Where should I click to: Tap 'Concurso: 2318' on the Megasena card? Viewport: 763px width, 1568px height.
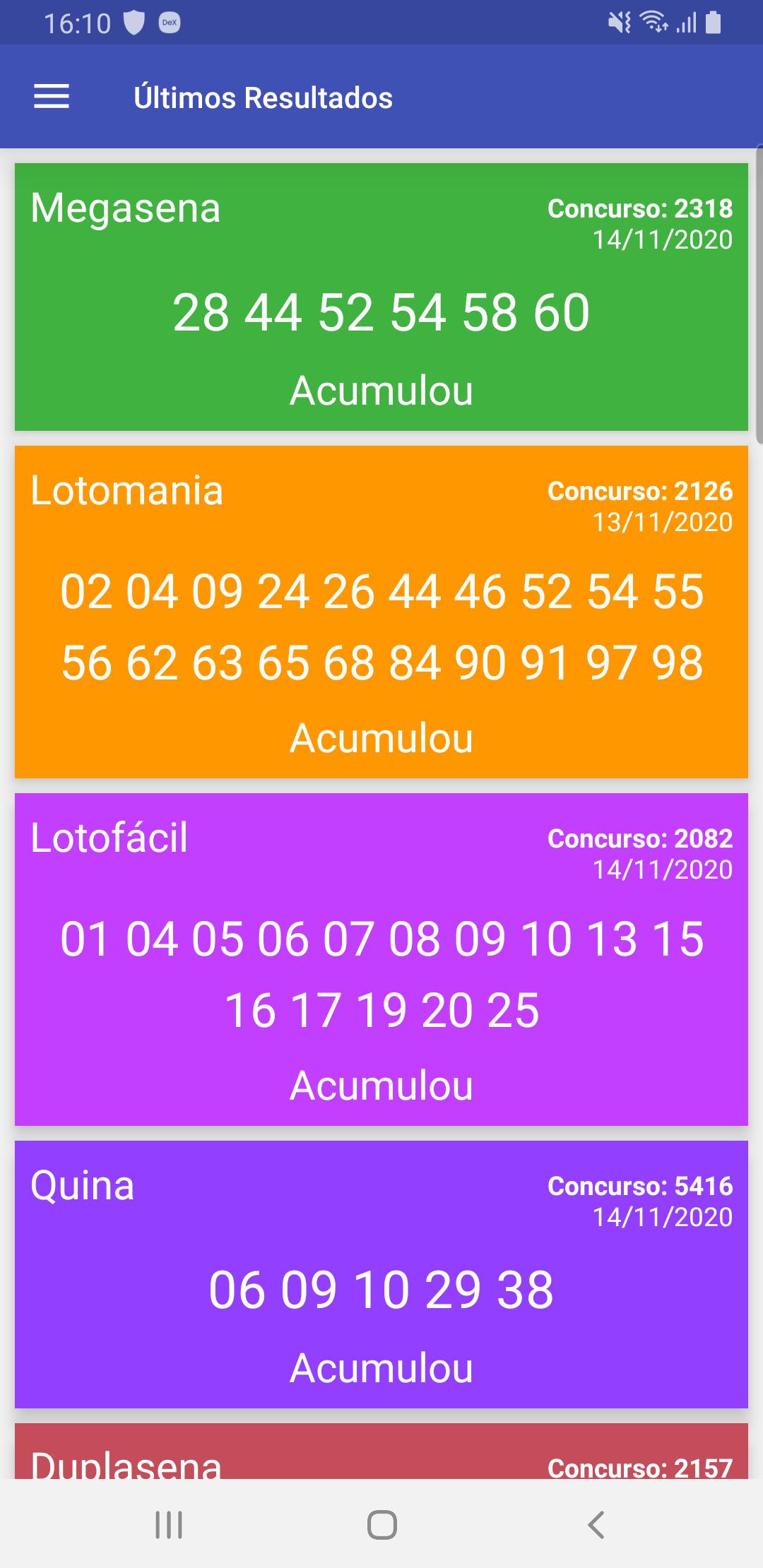click(x=640, y=208)
